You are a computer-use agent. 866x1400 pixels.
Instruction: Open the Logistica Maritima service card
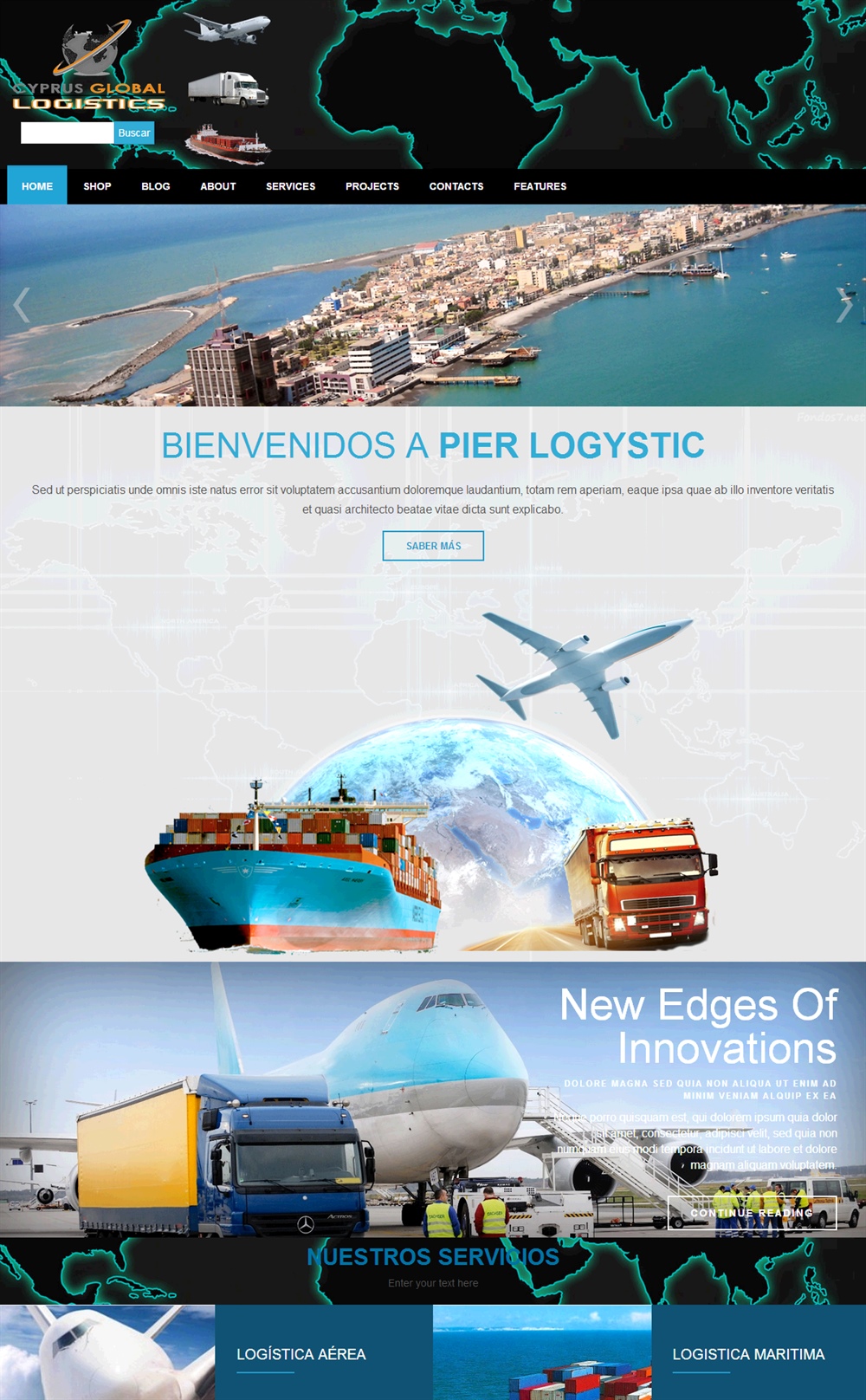(x=748, y=1353)
